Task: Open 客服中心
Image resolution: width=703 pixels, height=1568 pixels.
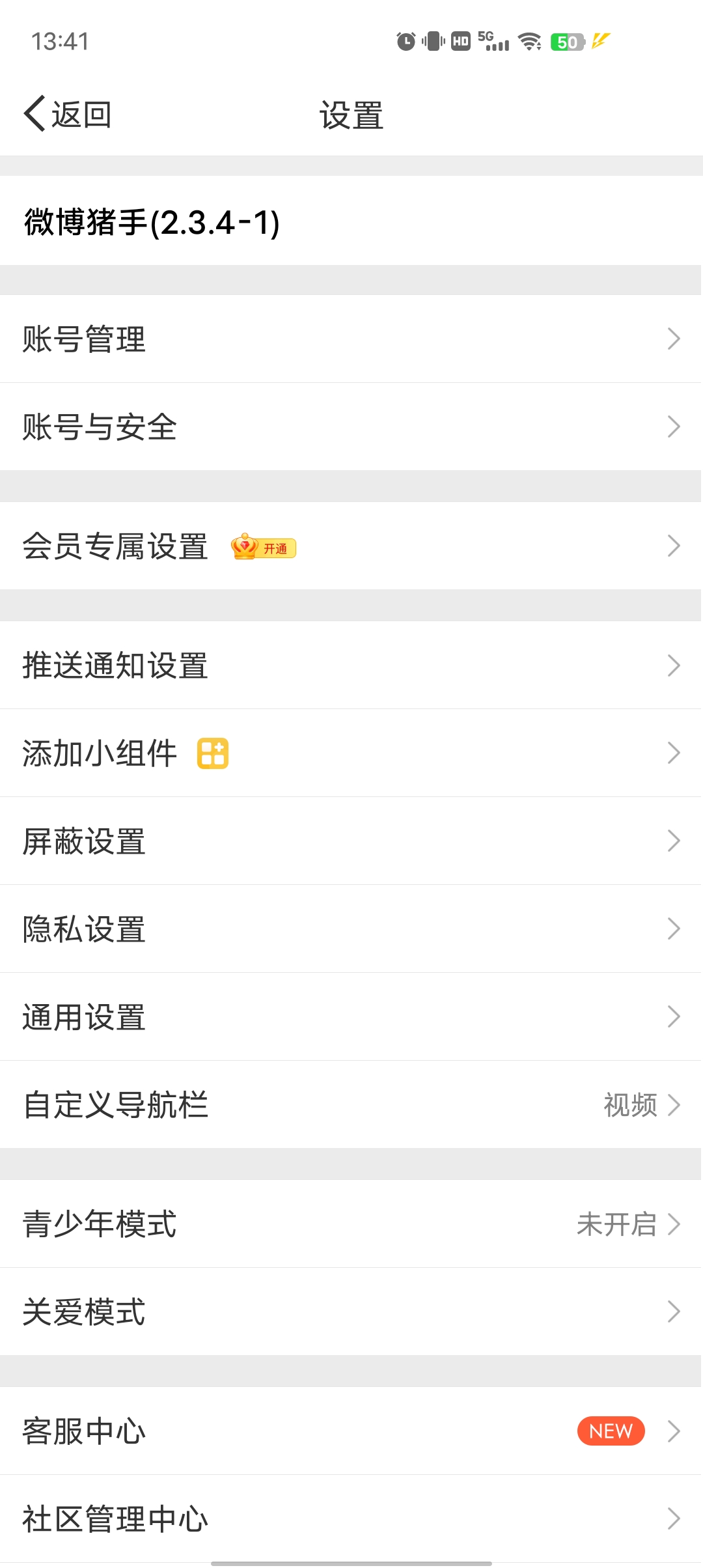Action: [x=351, y=1431]
